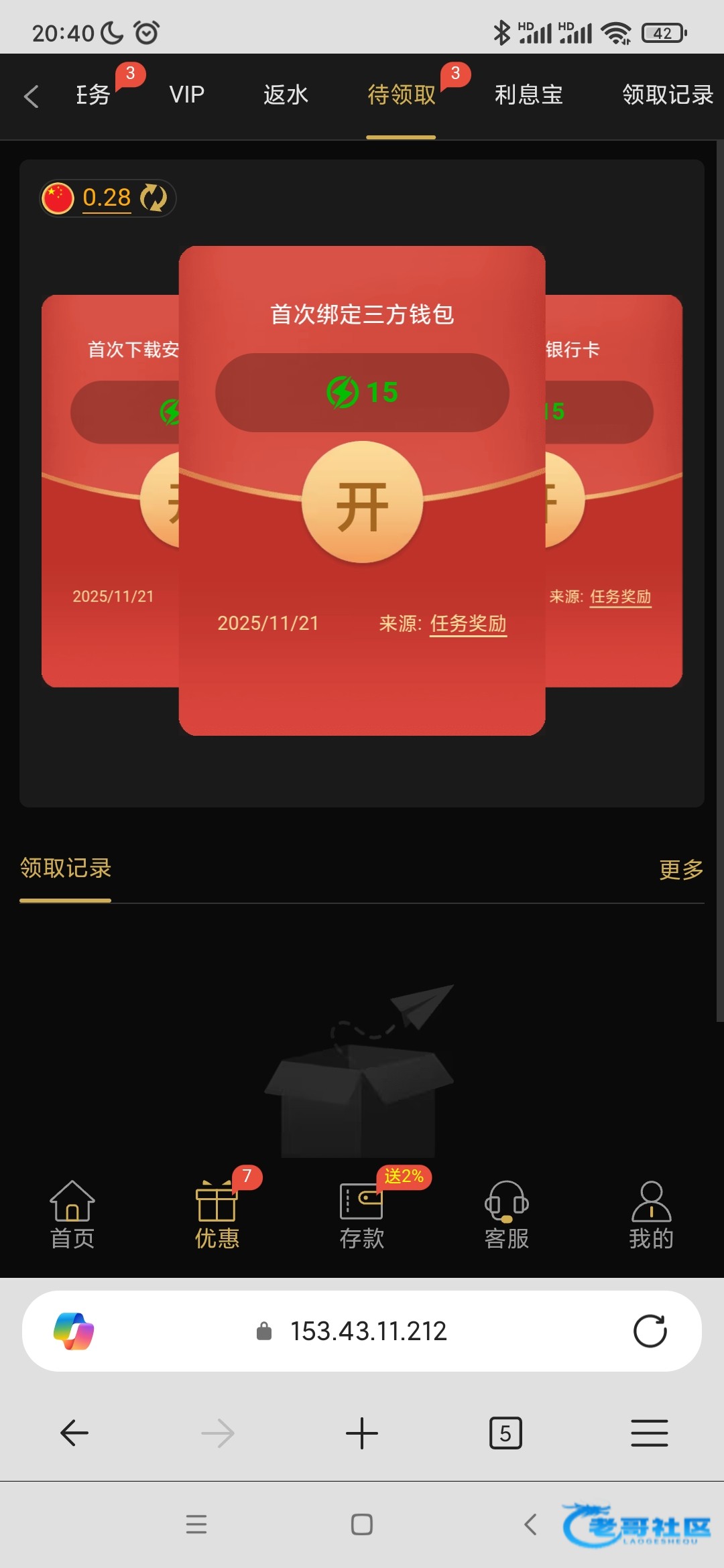Image resolution: width=724 pixels, height=1568 pixels.
Task: Open the 存款 deposit tab
Action: point(362,1215)
